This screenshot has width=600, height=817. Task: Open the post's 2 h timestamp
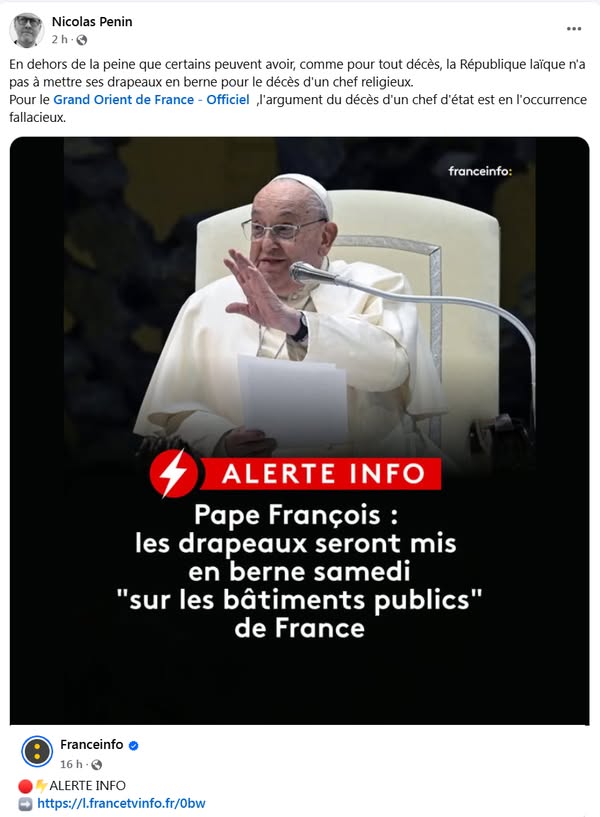[60, 40]
